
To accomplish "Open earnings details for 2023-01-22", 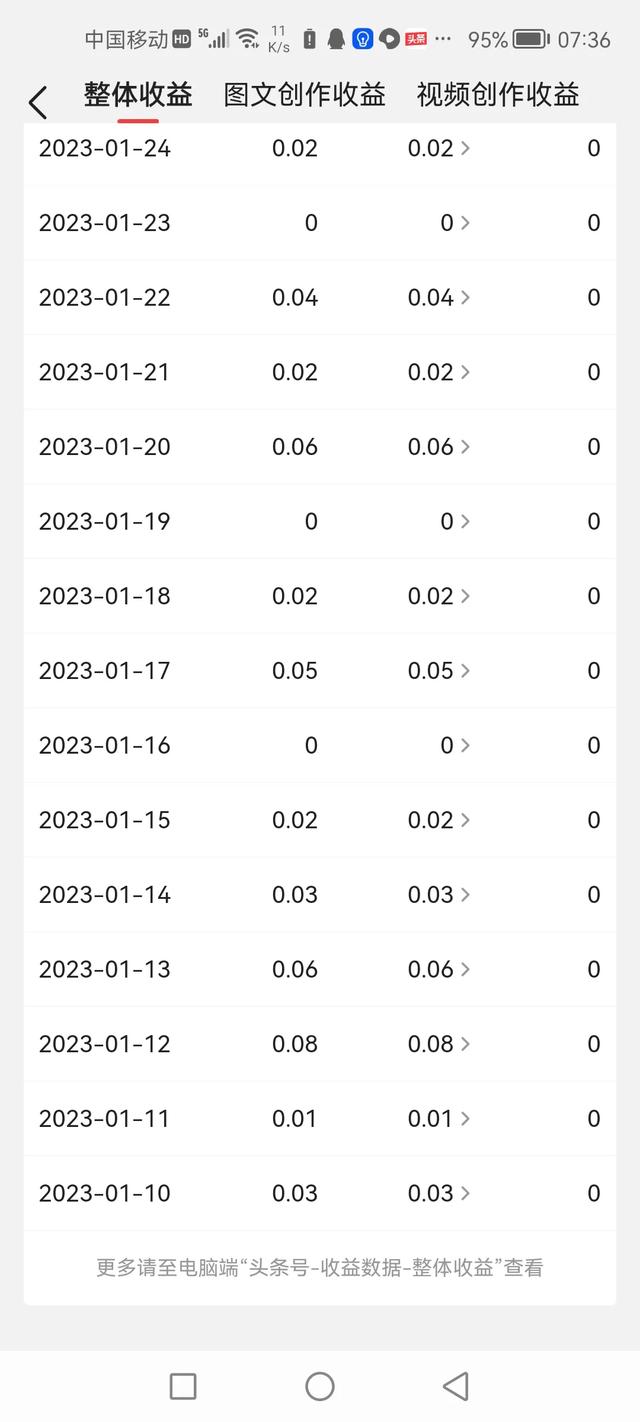I will point(439,297).
